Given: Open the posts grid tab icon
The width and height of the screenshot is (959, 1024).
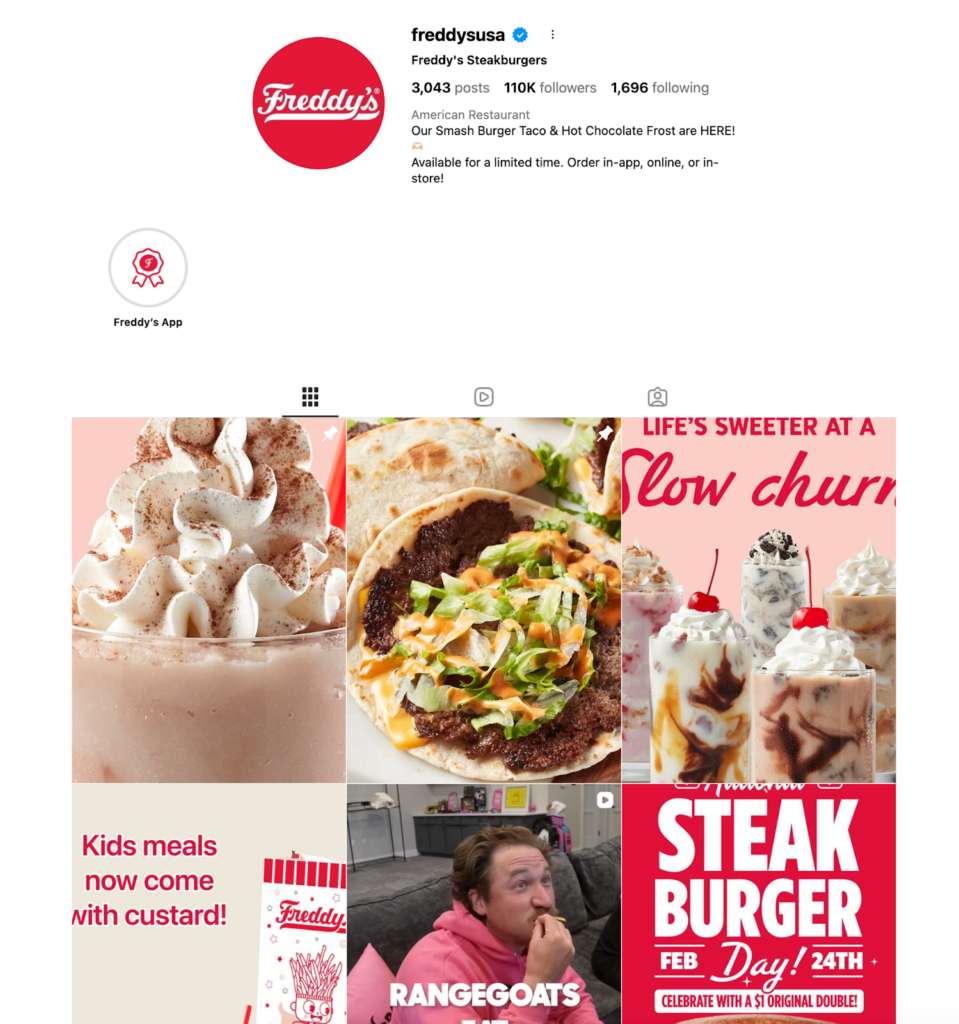Looking at the screenshot, I should [x=310, y=397].
